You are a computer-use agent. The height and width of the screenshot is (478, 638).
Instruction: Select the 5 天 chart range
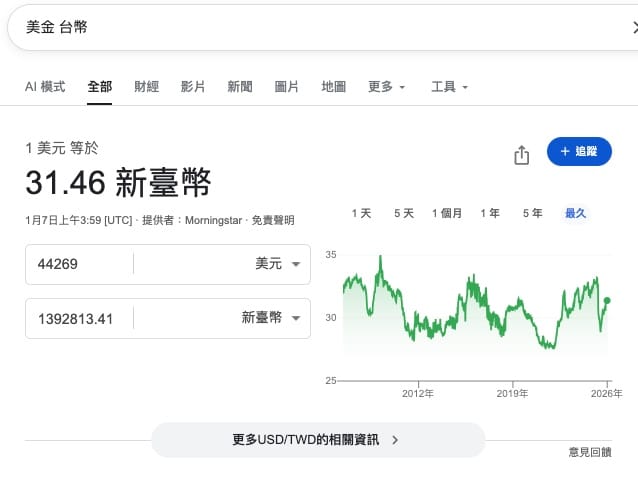pyautogui.click(x=404, y=213)
